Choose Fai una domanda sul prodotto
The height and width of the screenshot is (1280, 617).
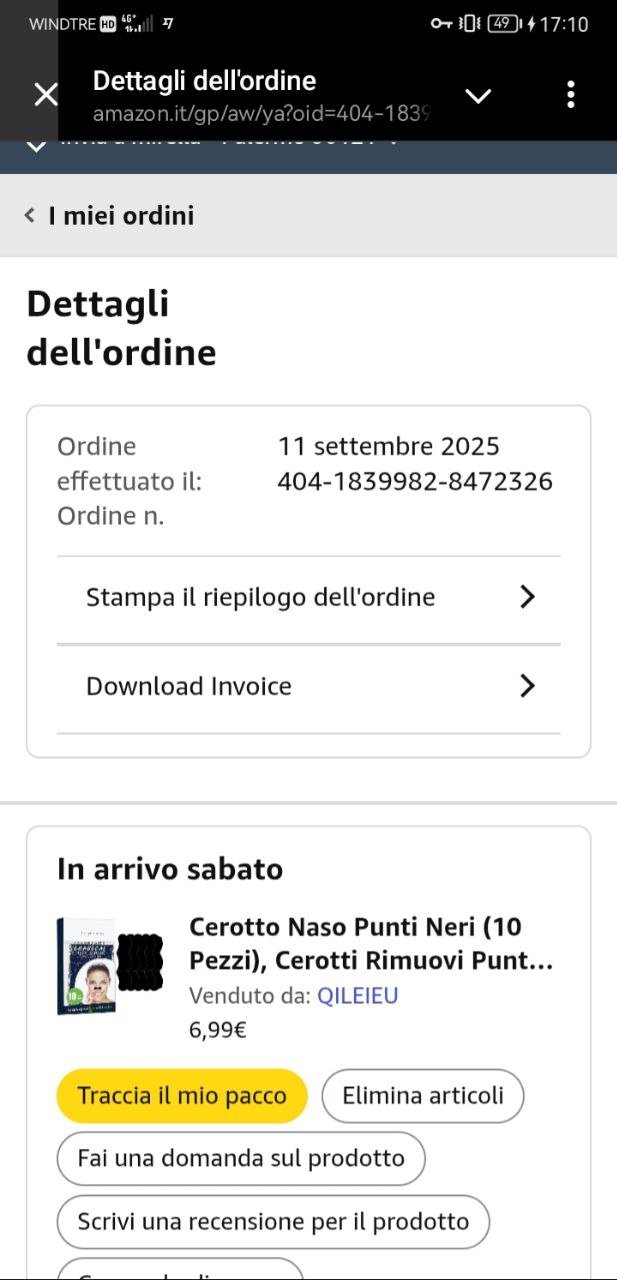(241, 1158)
